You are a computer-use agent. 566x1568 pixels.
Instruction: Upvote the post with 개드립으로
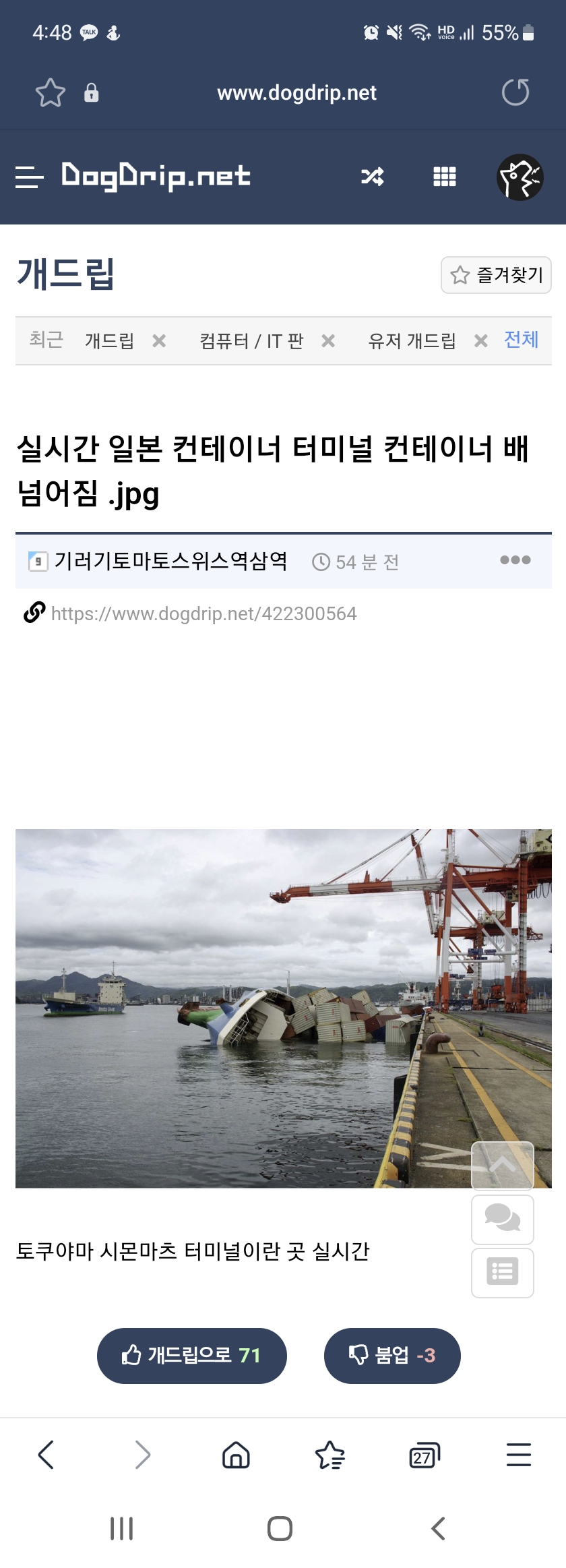pyautogui.click(x=192, y=1356)
